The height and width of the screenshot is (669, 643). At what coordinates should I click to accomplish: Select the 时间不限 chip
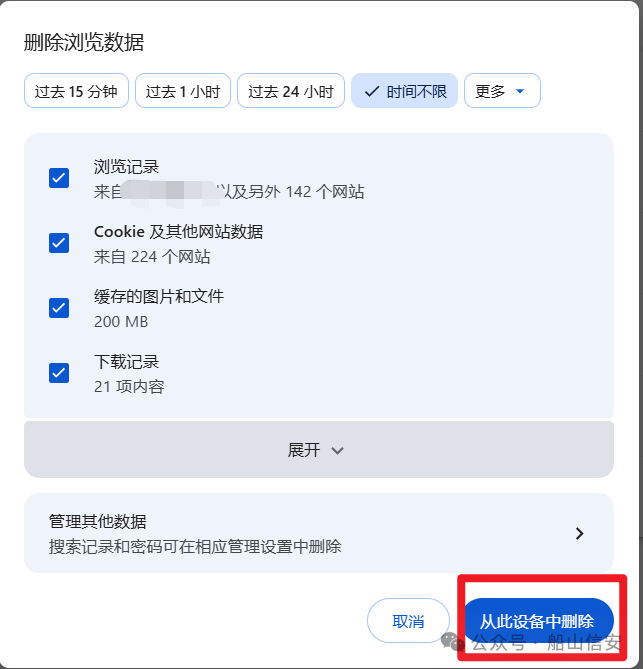tap(405, 91)
